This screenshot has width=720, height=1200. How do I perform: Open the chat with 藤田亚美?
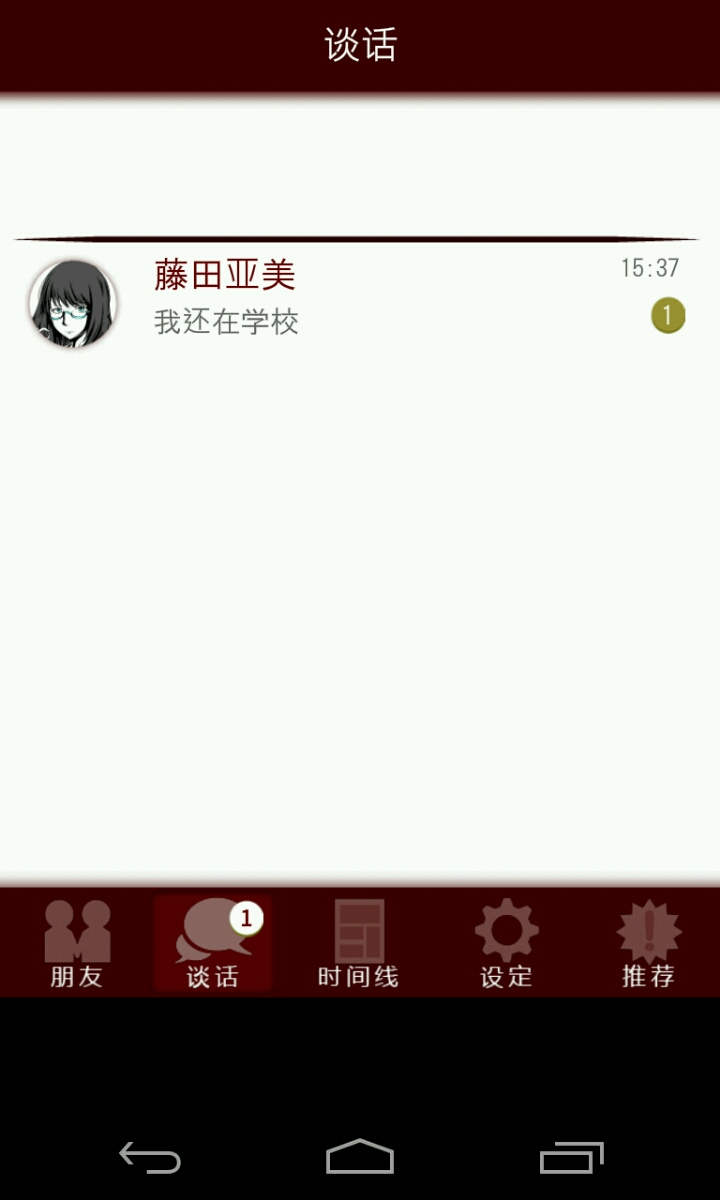pos(360,298)
